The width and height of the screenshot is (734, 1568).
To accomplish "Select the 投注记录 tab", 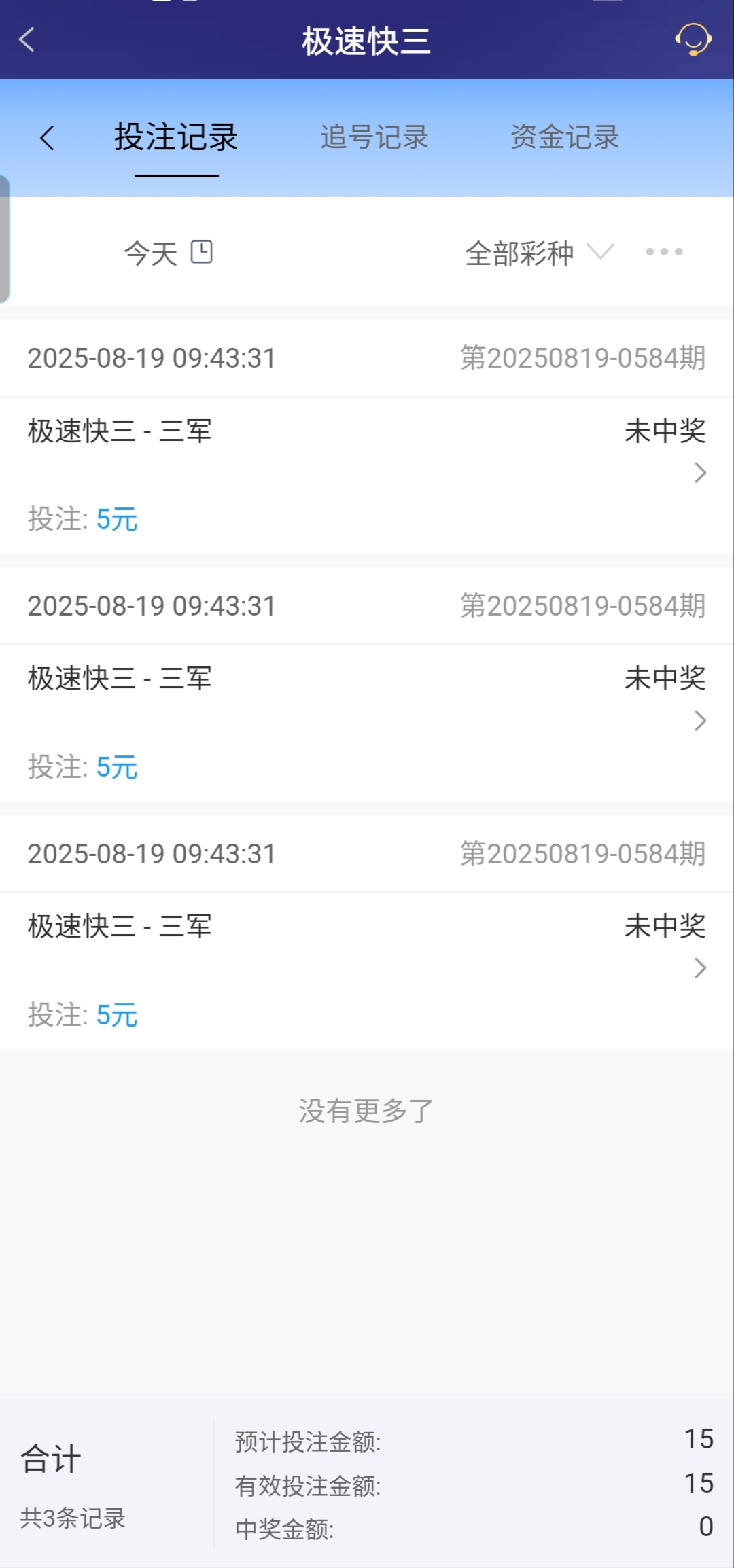I will 176,137.
